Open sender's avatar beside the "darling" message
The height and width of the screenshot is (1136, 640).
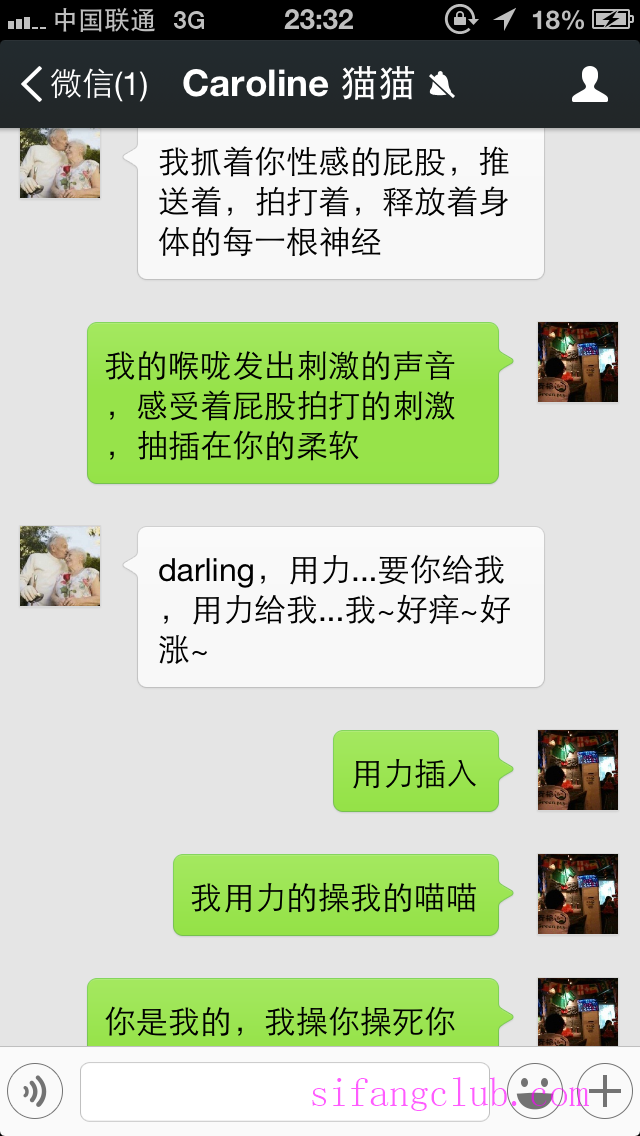(x=60, y=566)
